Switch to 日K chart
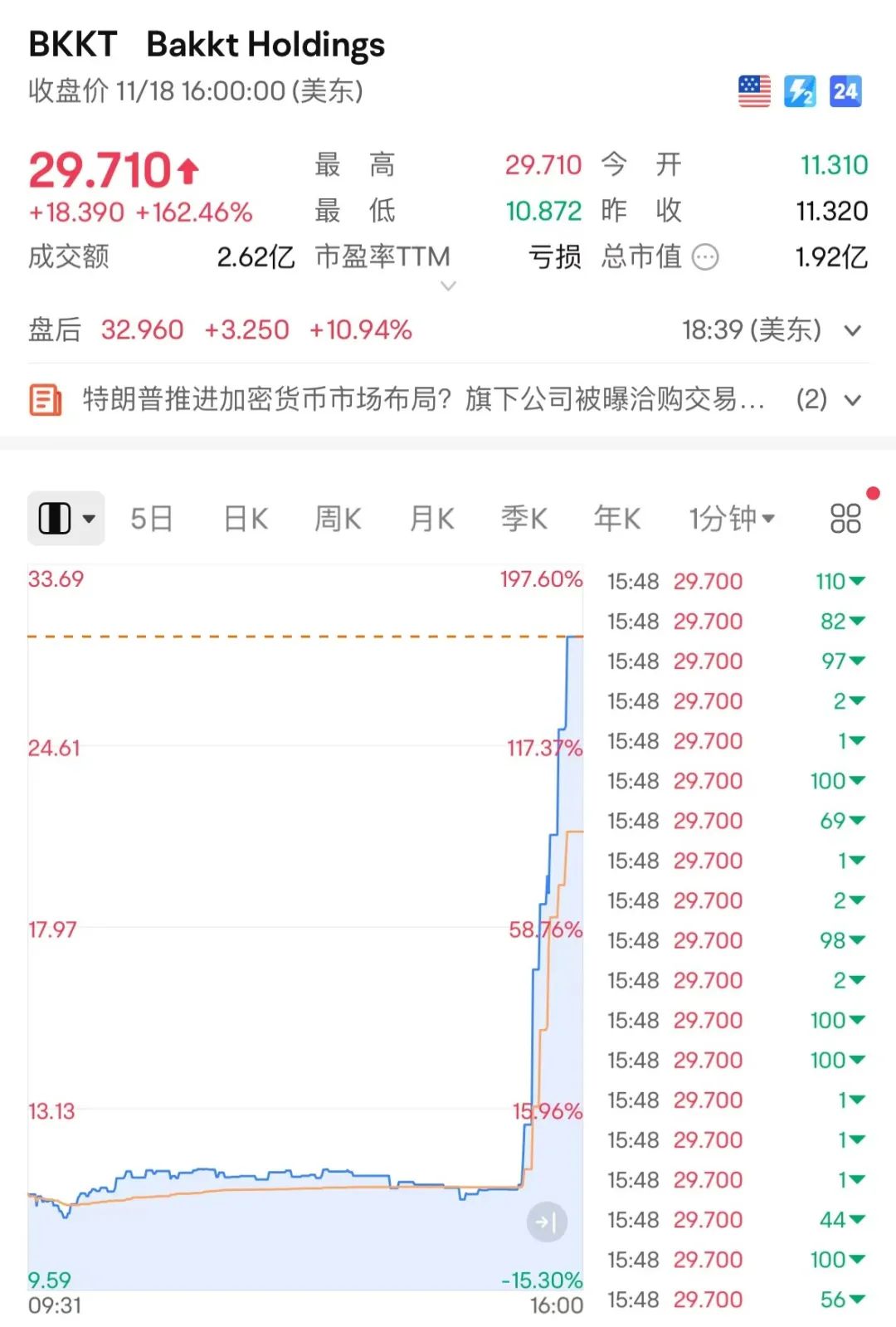This screenshot has height=1327, width=896. click(x=246, y=519)
